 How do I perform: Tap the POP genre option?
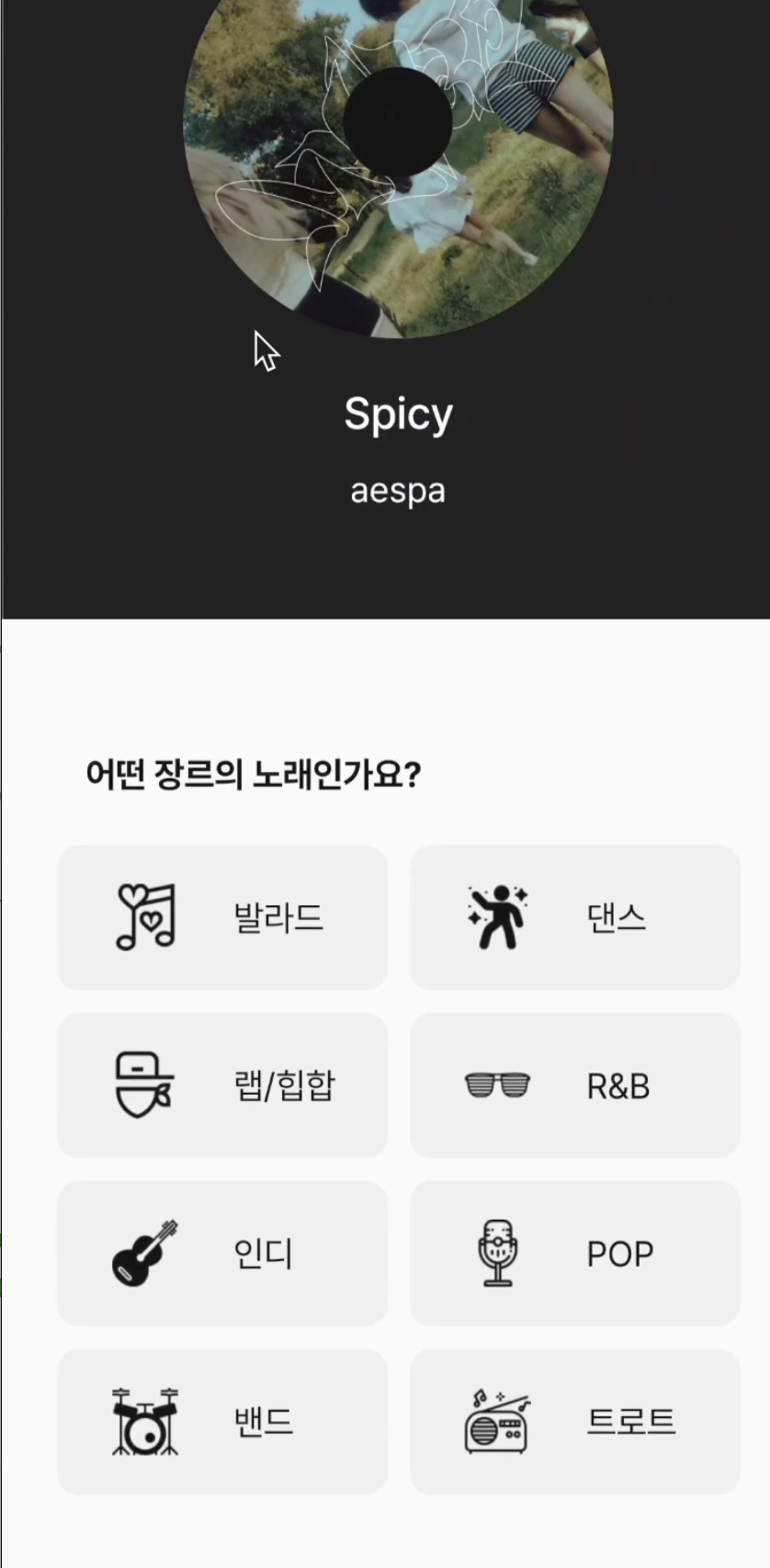pos(574,1254)
